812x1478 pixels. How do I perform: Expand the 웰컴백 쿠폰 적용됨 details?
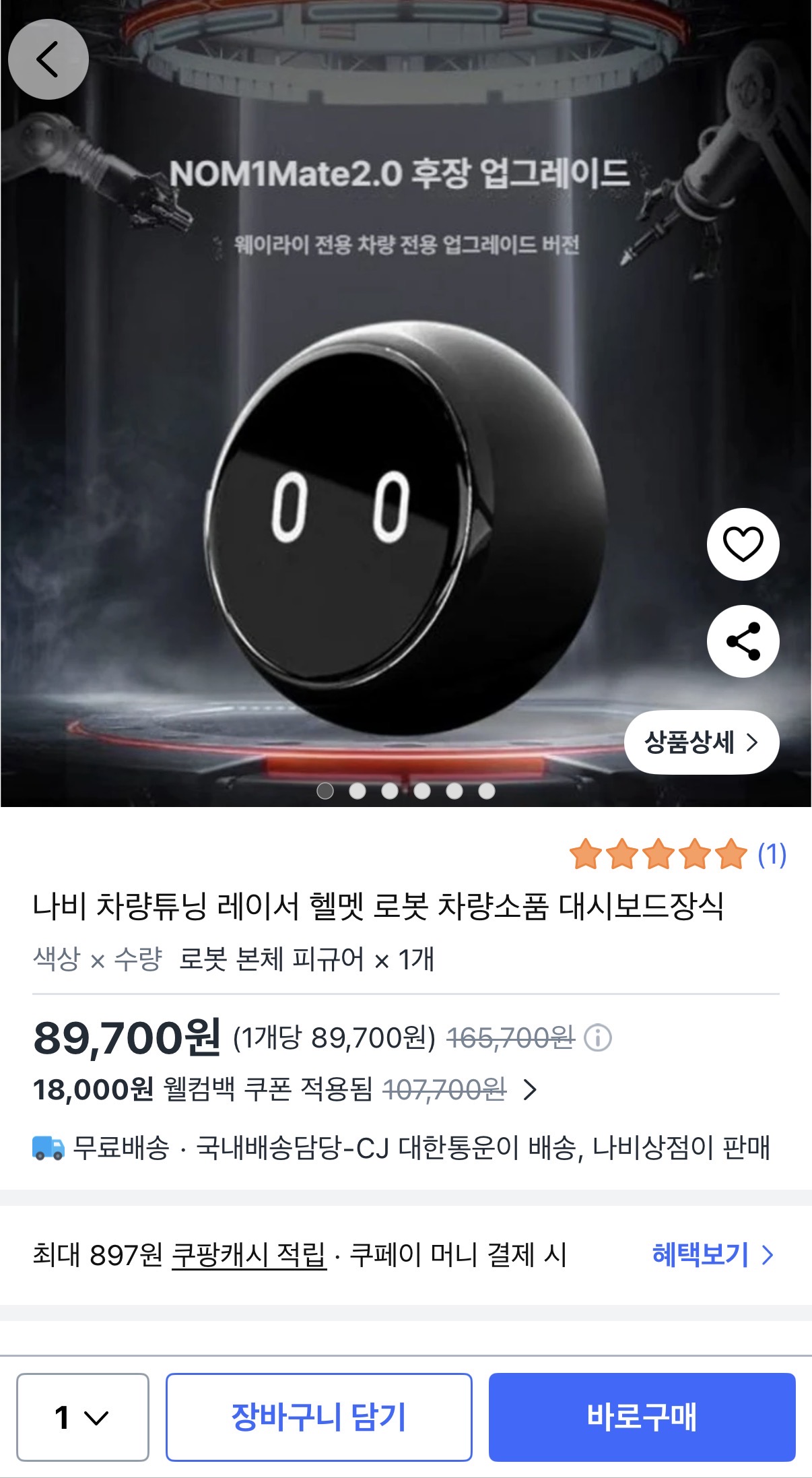tap(530, 1089)
